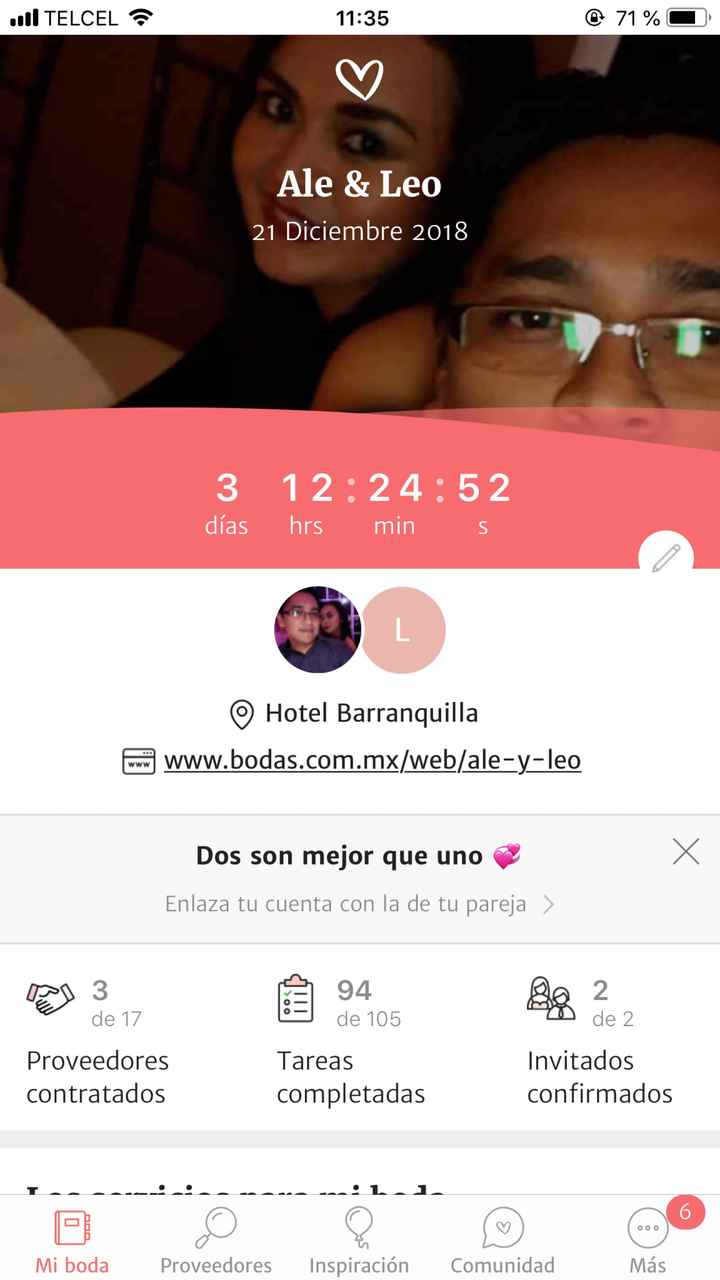The image size is (720, 1280).
Task: Open Tareas completadas section
Action: pos(351,1077)
